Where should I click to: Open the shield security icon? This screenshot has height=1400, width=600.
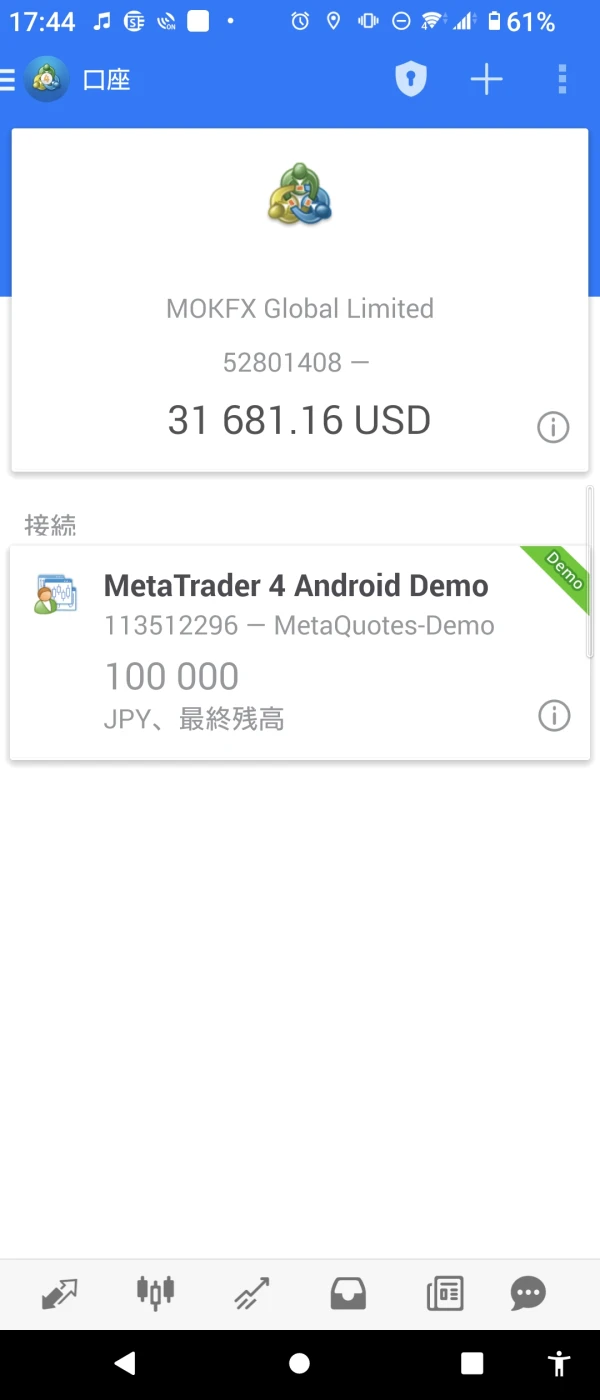point(411,79)
